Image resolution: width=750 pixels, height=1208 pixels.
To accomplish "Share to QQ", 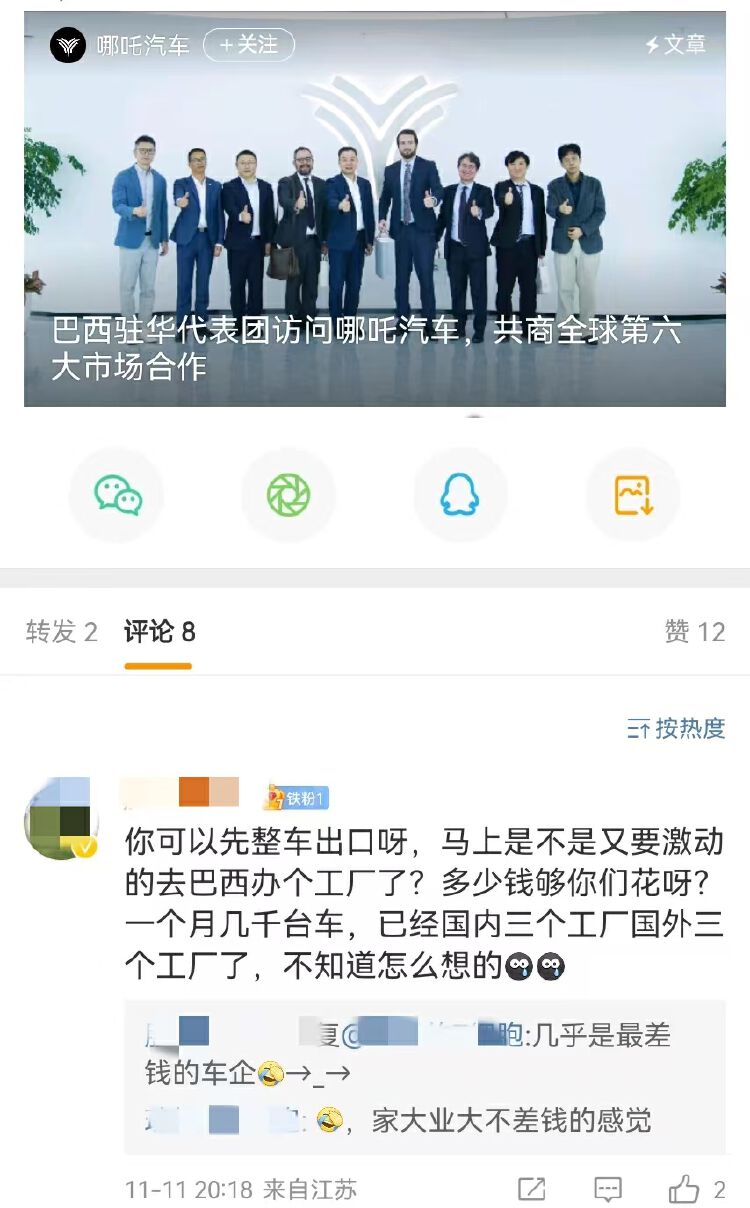I will [460, 495].
